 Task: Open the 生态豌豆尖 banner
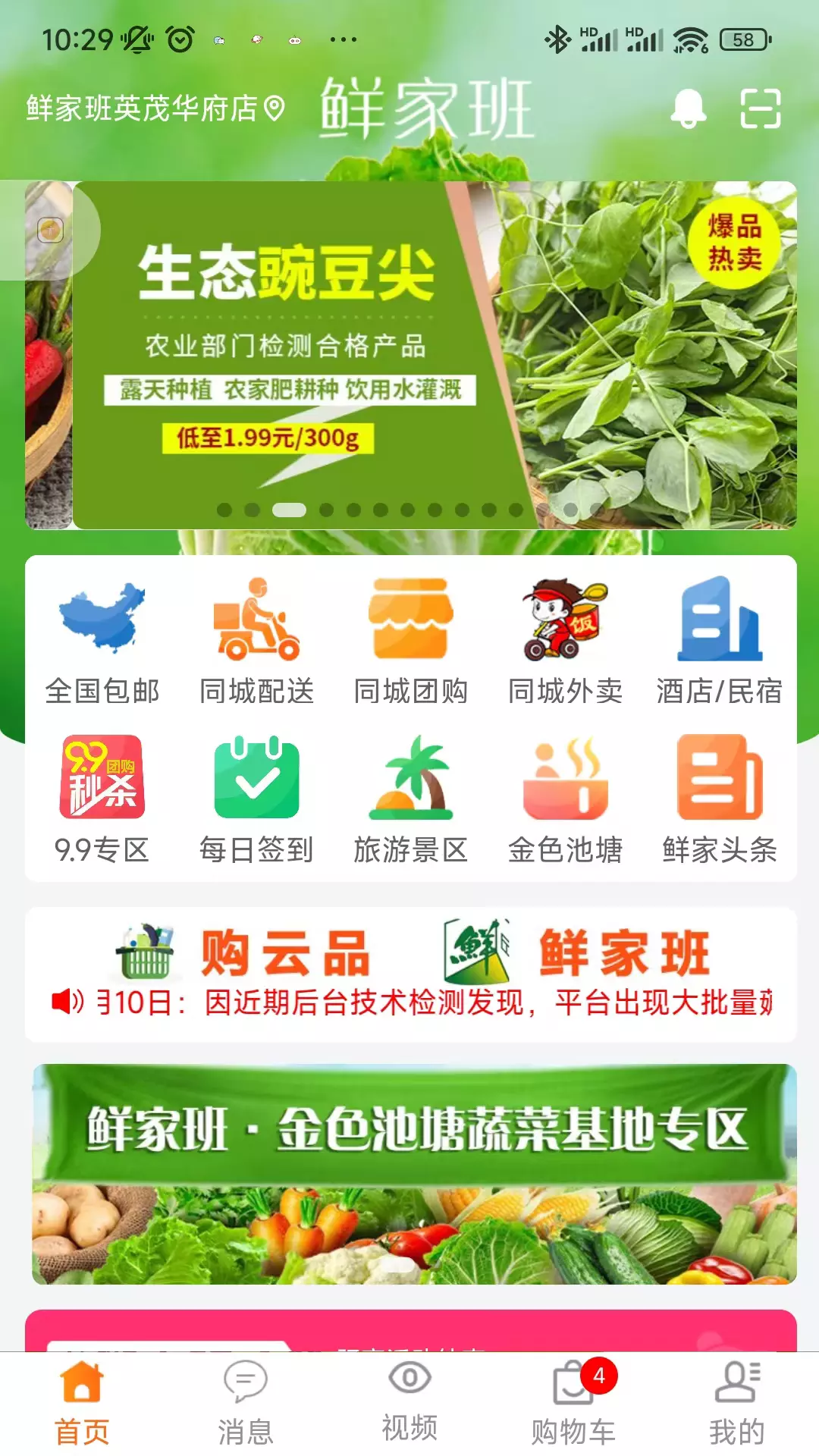[x=435, y=355]
